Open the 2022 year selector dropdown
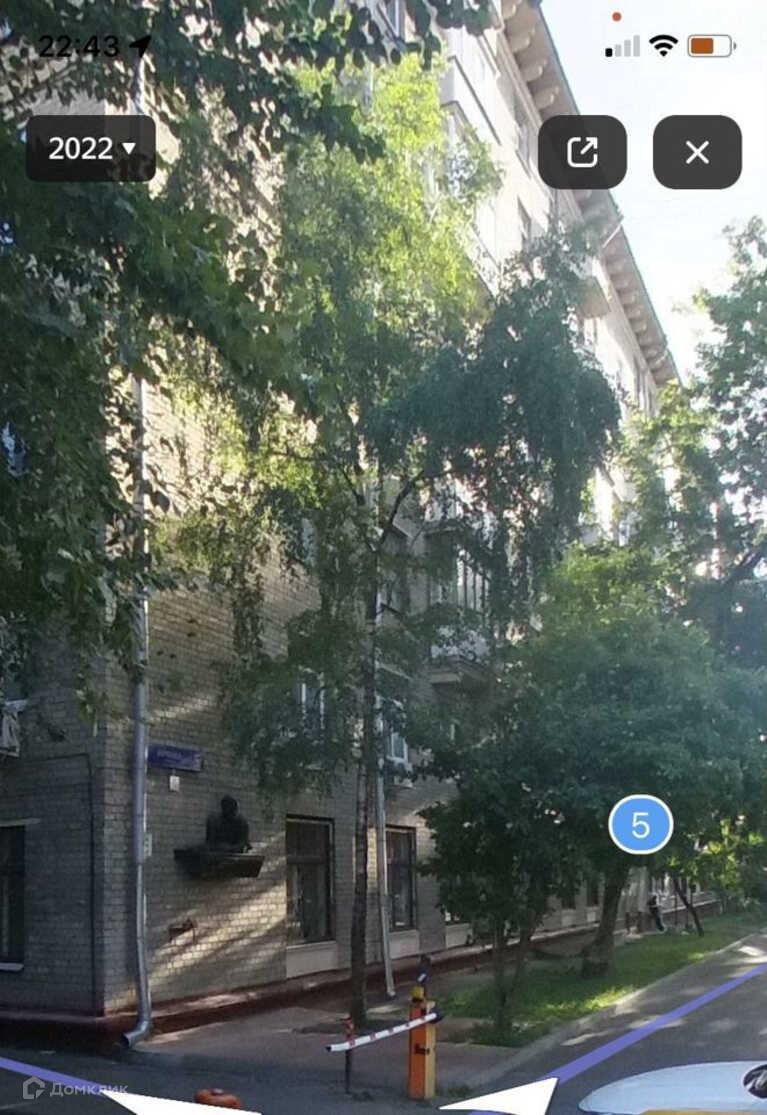767x1115 pixels. (x=91, y=149)
